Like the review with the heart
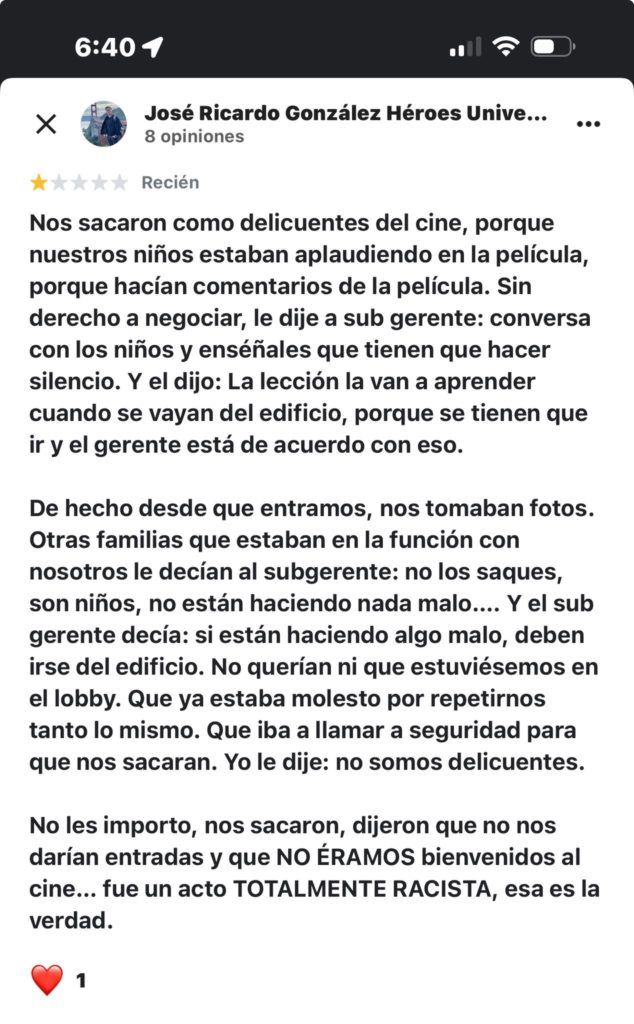This screenshot has height=1024, width=634. [47, 980]
